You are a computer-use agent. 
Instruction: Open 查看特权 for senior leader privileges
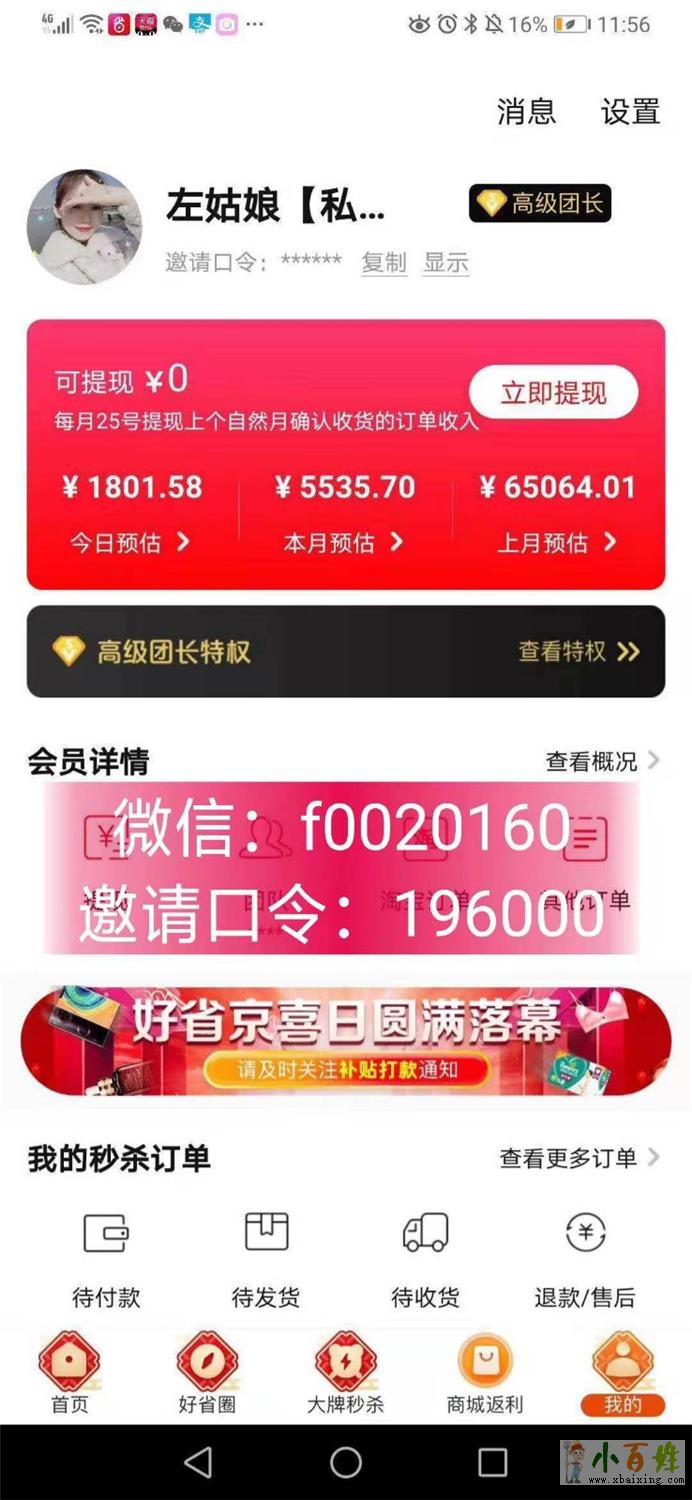[578, 652]
